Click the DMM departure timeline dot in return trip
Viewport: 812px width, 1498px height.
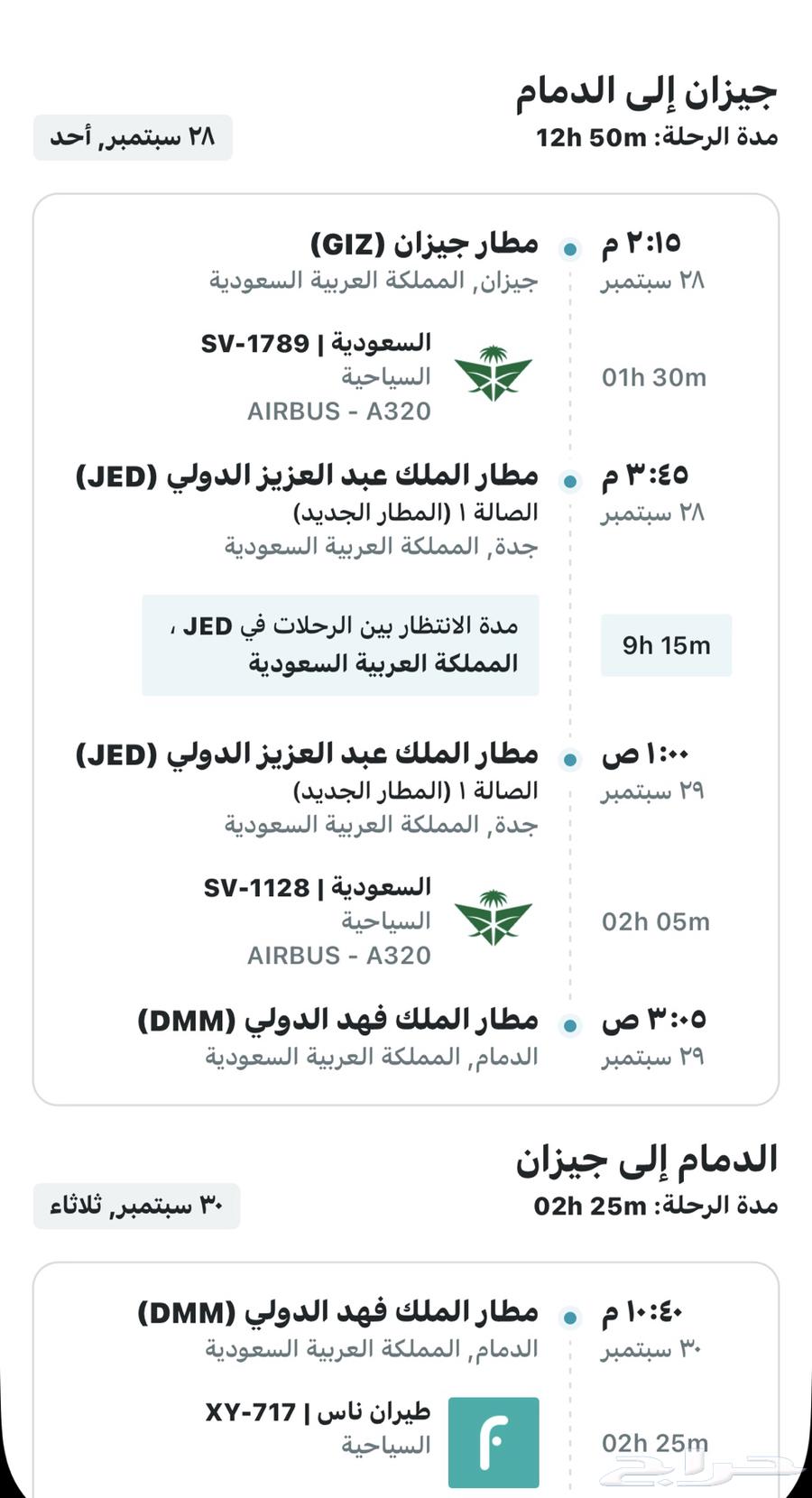tap(569, 1318)
